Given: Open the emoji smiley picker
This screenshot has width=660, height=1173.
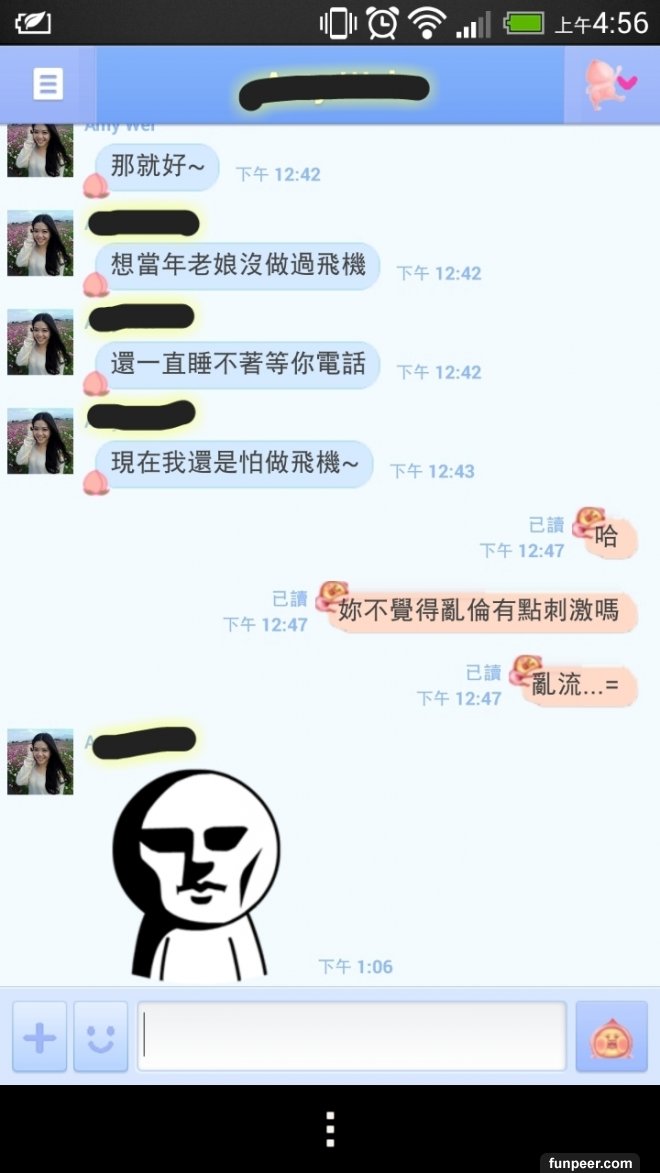Looking at the screenshot, I should pos(100,1037).
